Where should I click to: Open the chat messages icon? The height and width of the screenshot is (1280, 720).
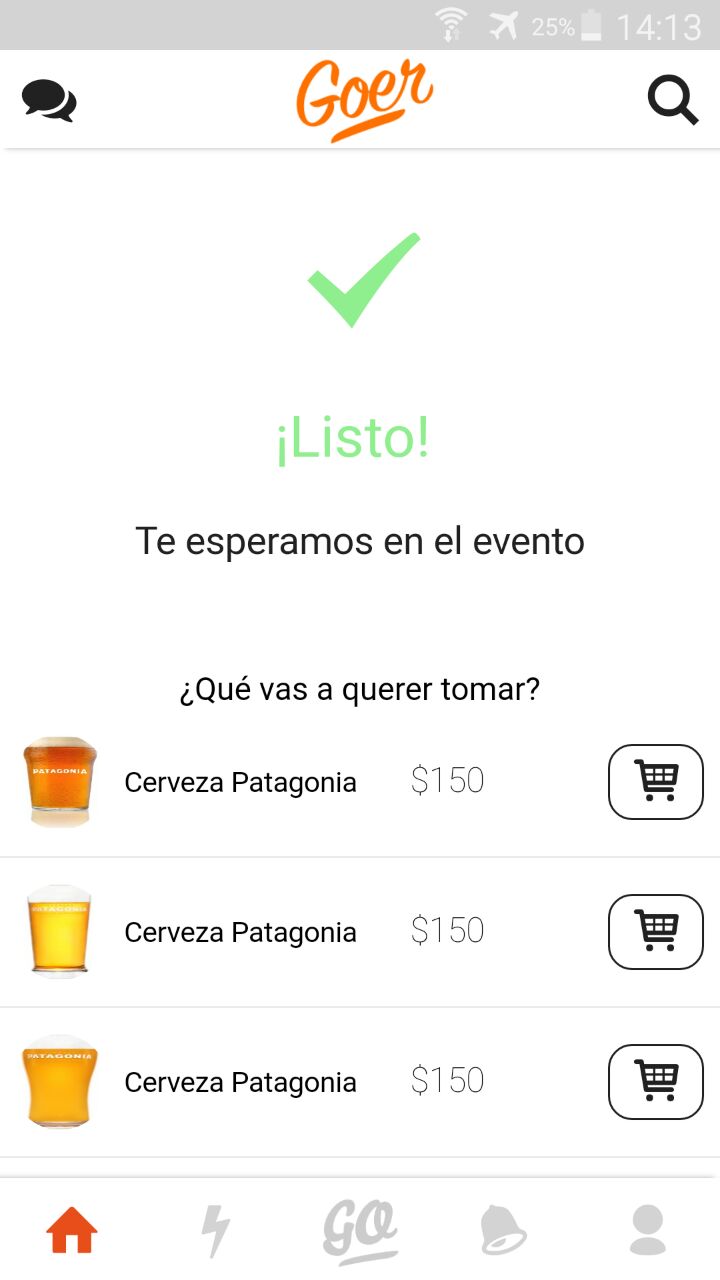click(x=49, y=101)
